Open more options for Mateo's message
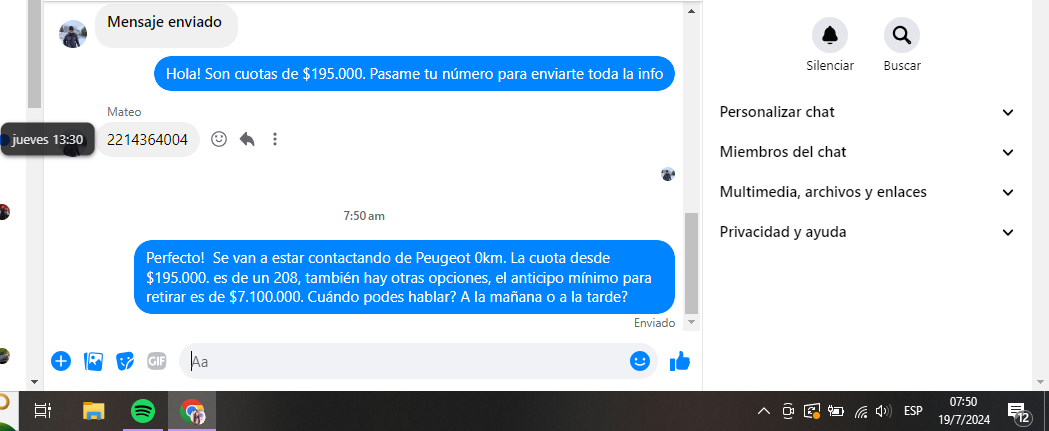 click(x=275, y=139)
